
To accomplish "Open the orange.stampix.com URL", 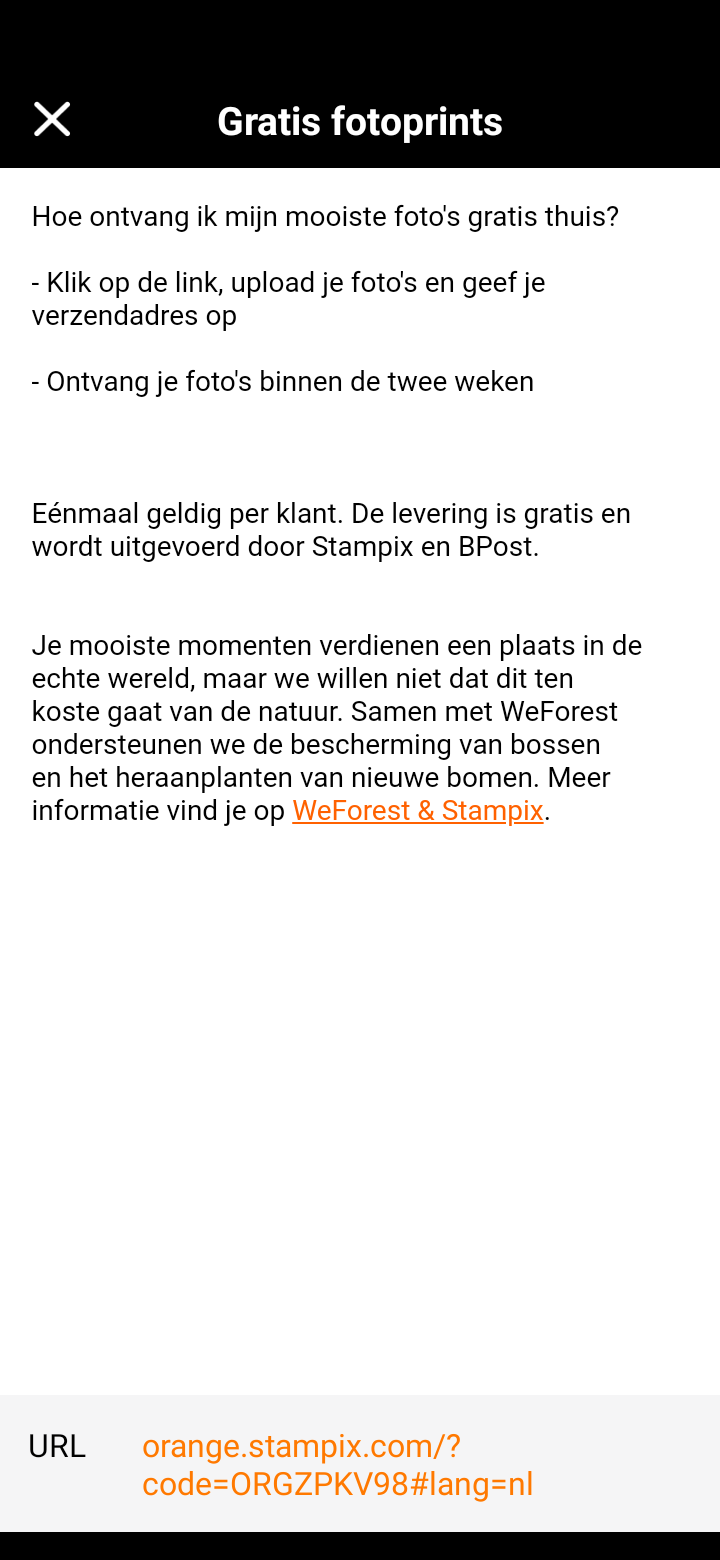I will [x=337, y=1465].
